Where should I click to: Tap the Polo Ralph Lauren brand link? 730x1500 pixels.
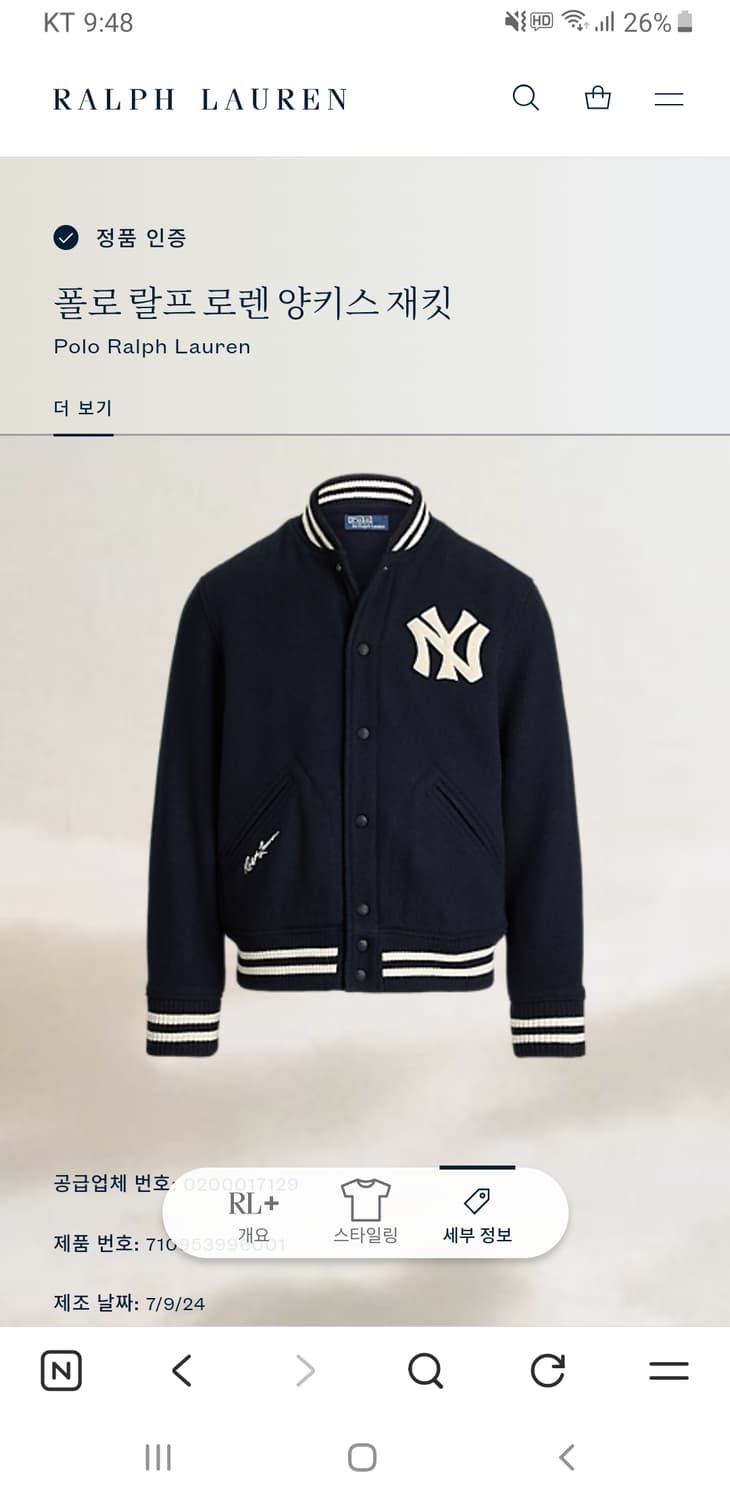tap(152, 347)
